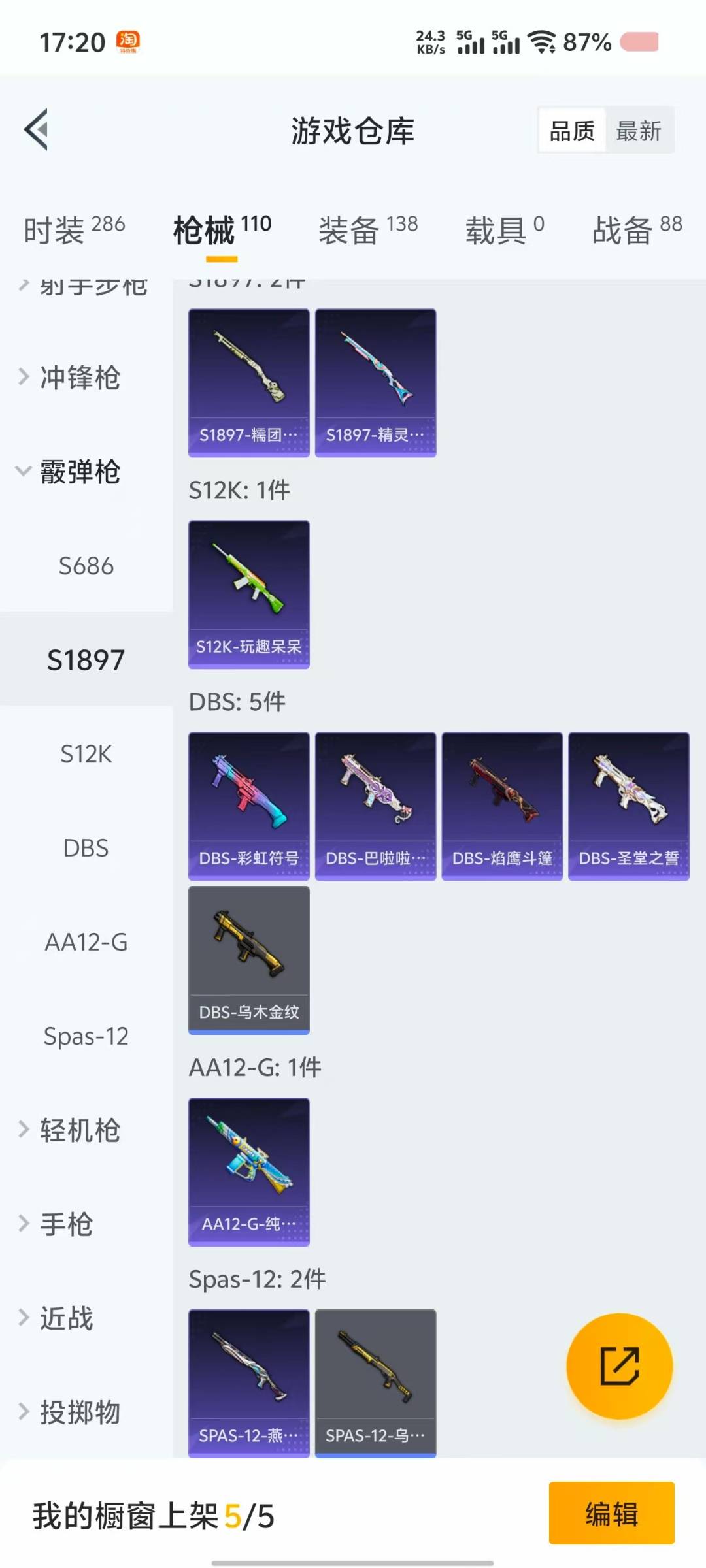View the DBS-焰鹰斗篷 skin
Screen dimensions: 706x1568
tap(502, 806)
